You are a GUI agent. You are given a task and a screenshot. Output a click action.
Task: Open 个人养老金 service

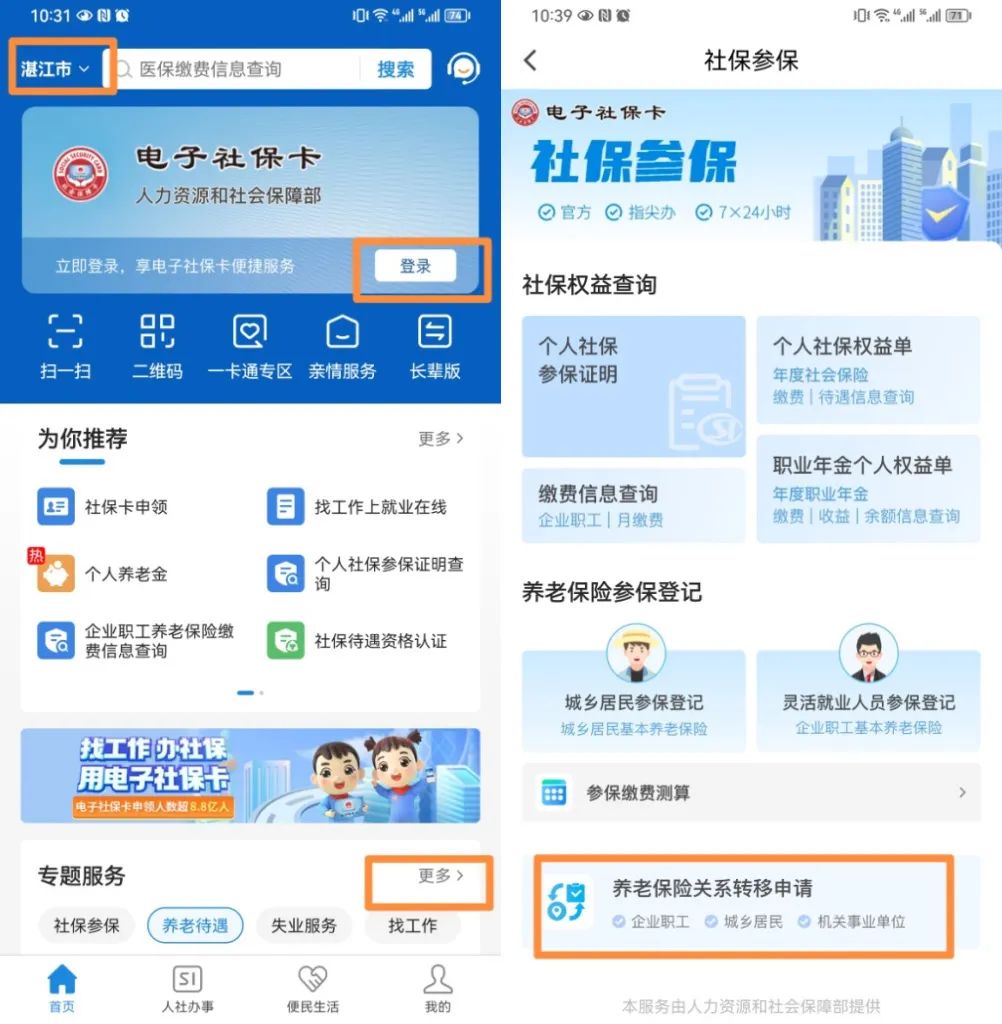click(x=105, y=574)
